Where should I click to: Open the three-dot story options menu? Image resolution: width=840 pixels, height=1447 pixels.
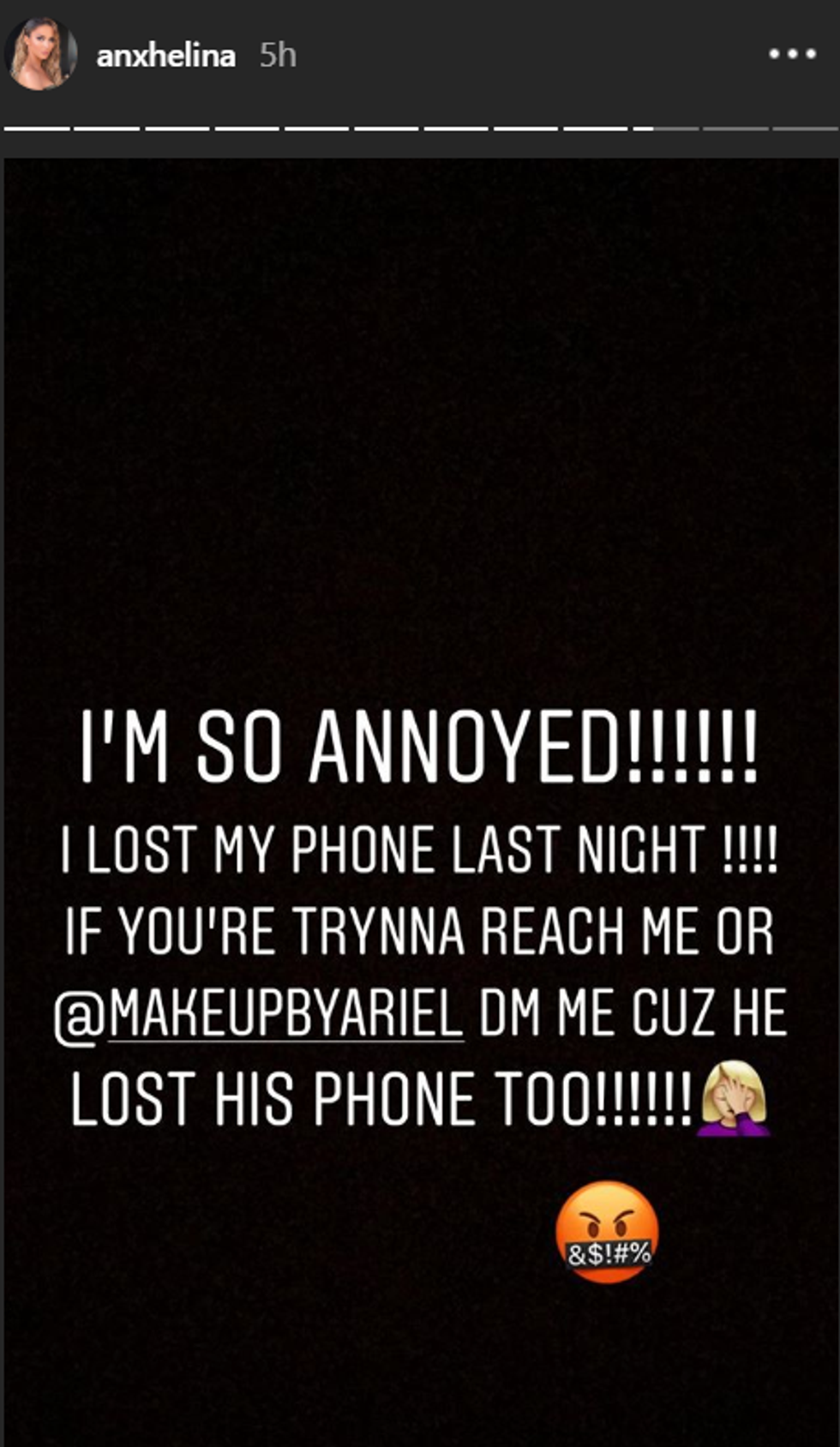(x=791, y=54)
